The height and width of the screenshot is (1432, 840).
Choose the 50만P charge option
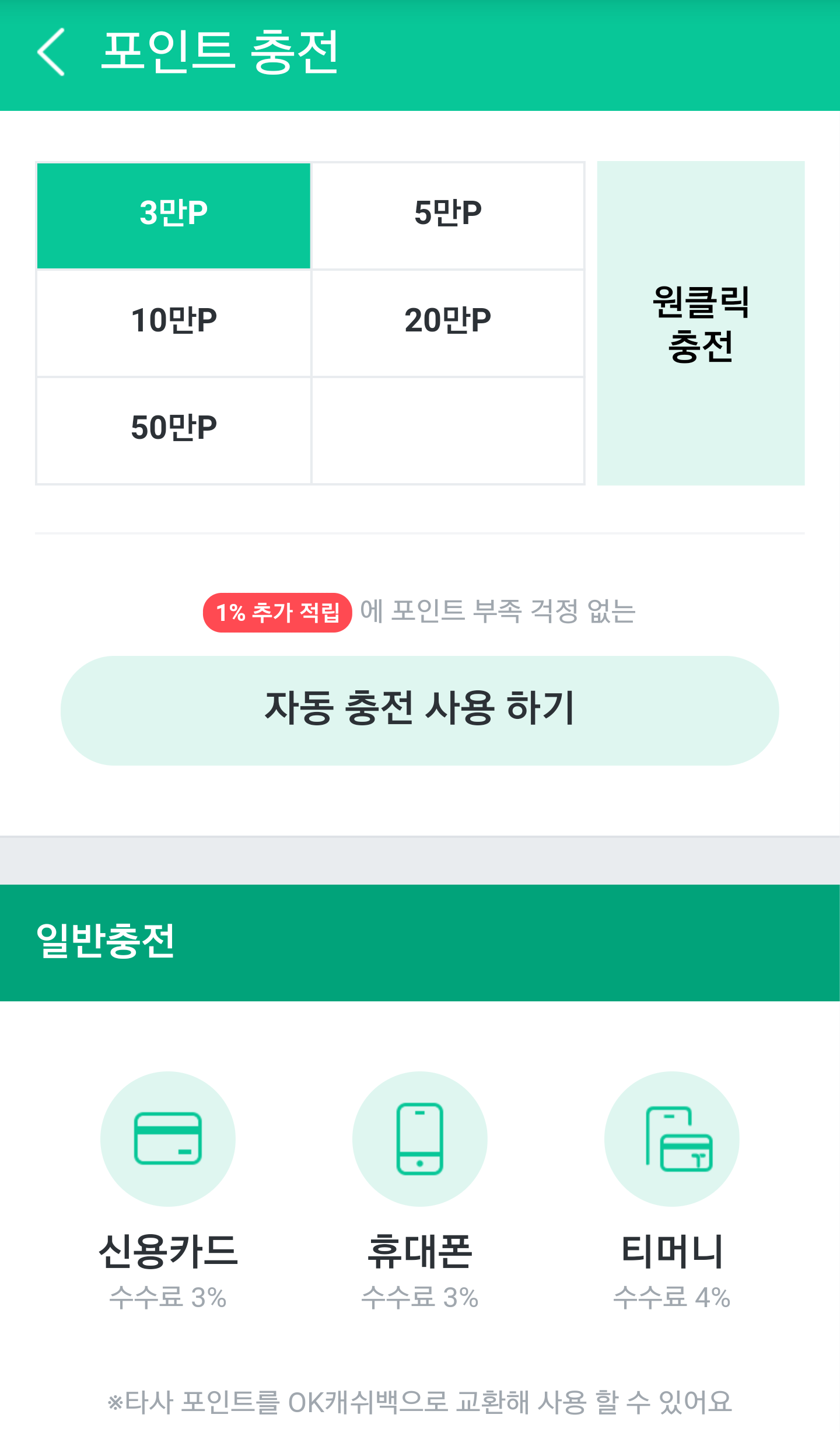[x=173, y=429]
